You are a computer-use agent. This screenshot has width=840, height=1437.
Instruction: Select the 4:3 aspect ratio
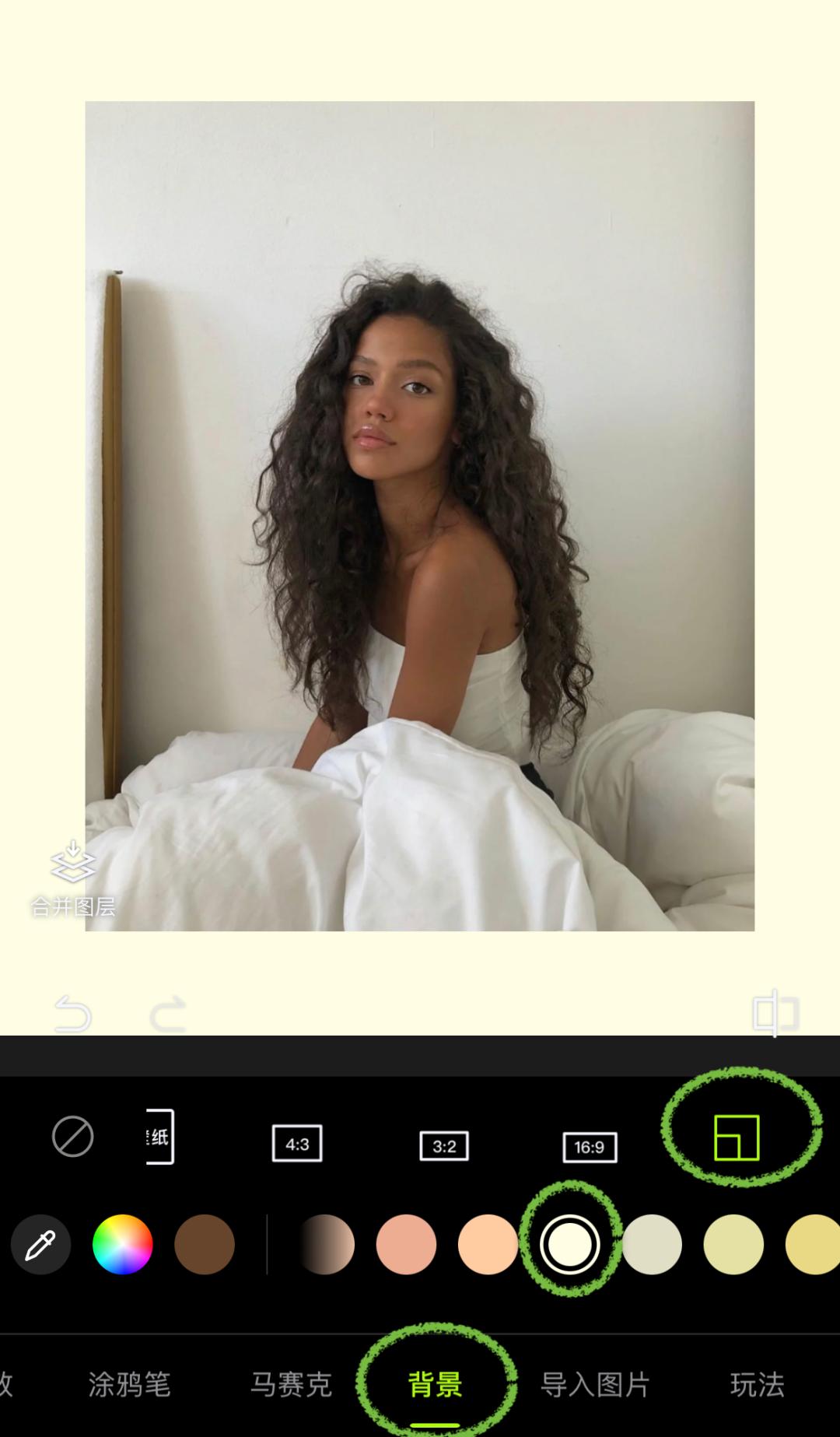297,1144
